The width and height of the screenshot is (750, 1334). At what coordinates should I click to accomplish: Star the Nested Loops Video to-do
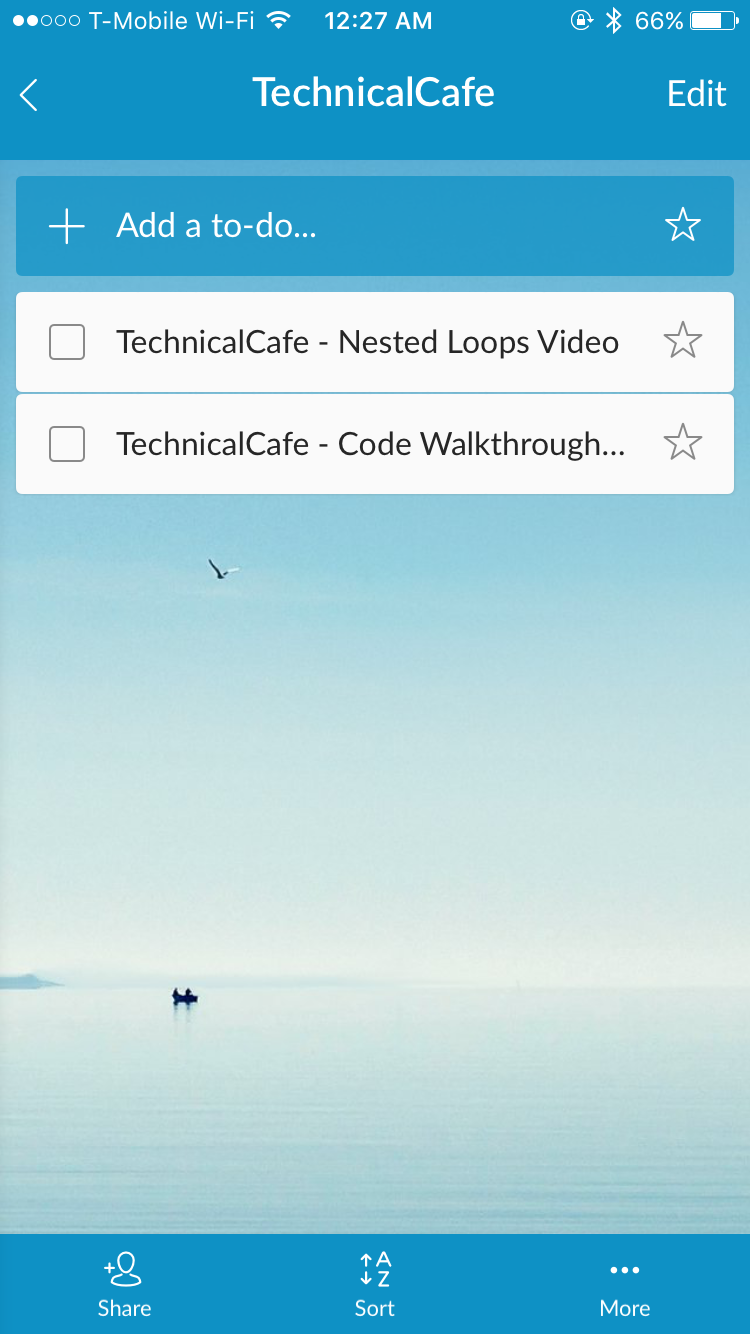point(683,342)
